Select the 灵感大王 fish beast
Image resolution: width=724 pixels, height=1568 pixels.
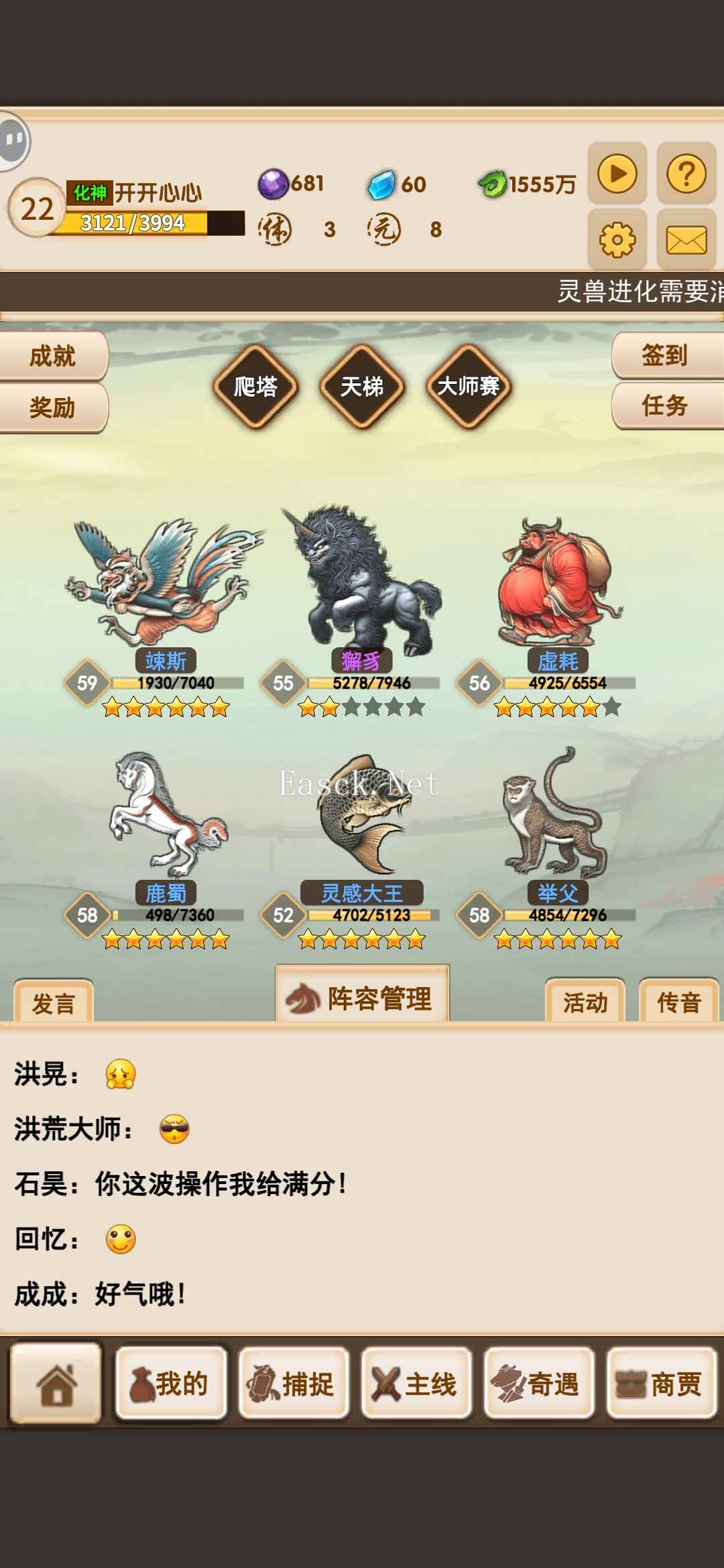362,814
